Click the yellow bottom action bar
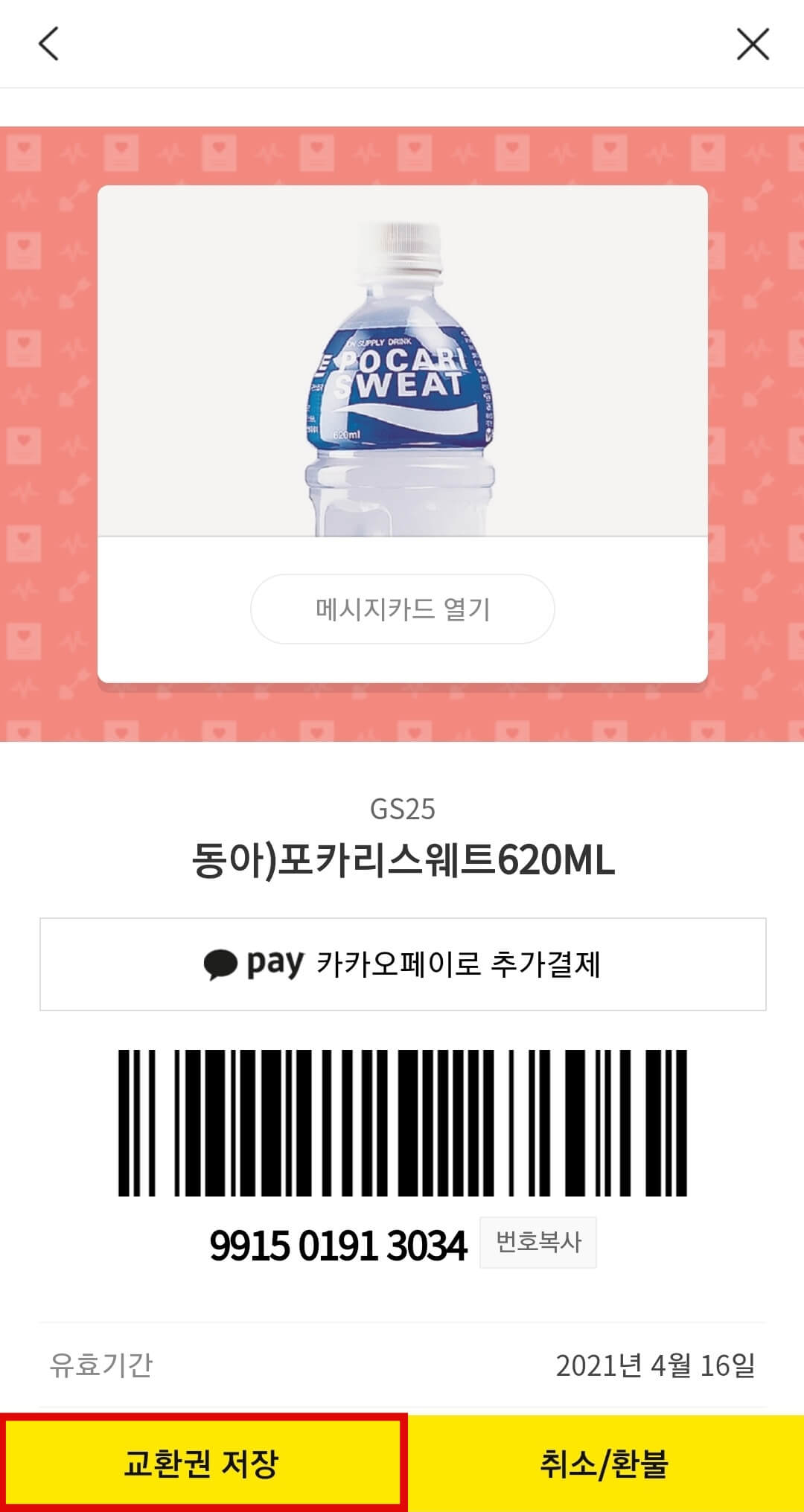Screen dimensions: 804x1512 point(402,1463)
